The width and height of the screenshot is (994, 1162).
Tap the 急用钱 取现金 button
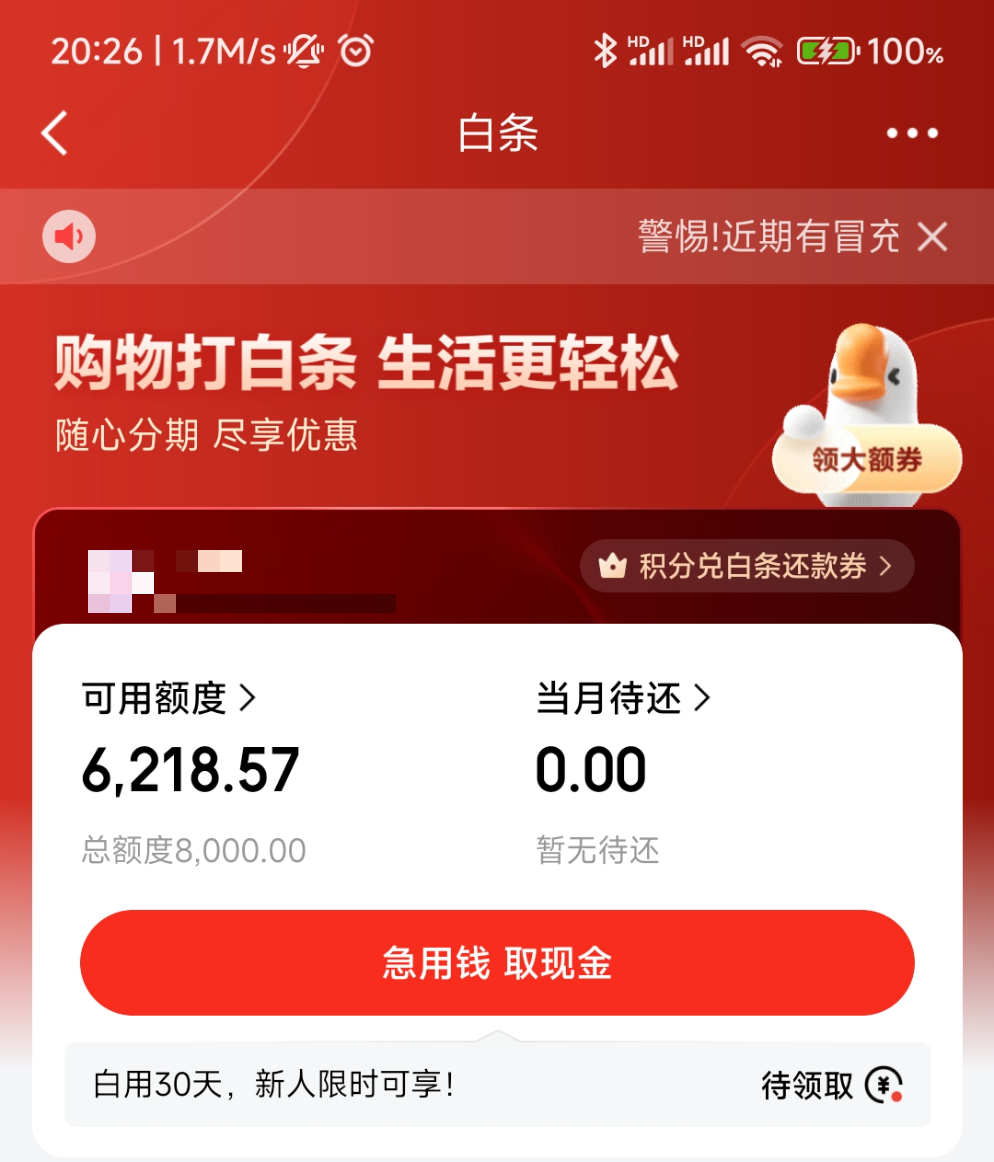pyautogui.click(x=497, y=963)
